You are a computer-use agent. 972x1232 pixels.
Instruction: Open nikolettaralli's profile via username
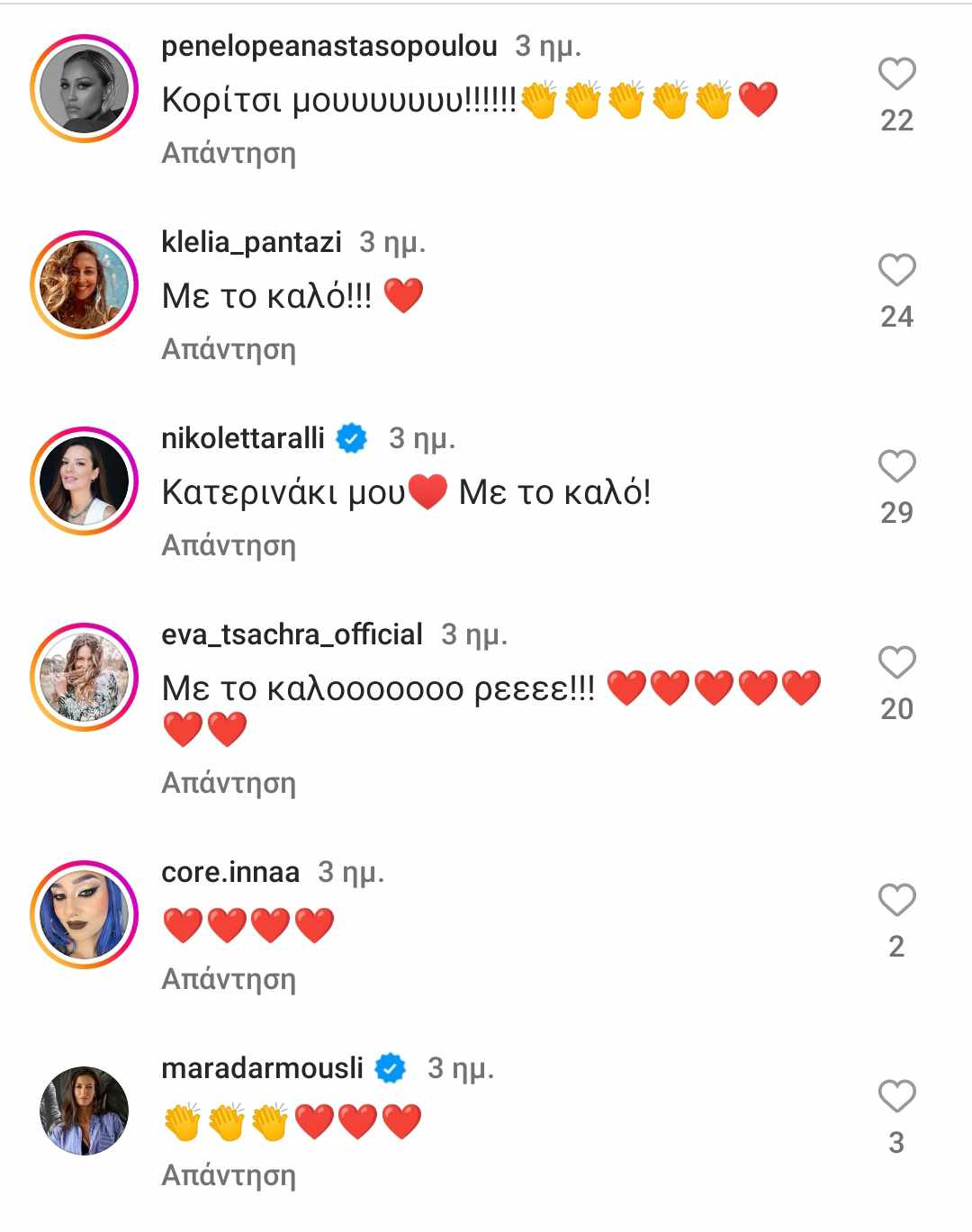click(x=243, y=438)
